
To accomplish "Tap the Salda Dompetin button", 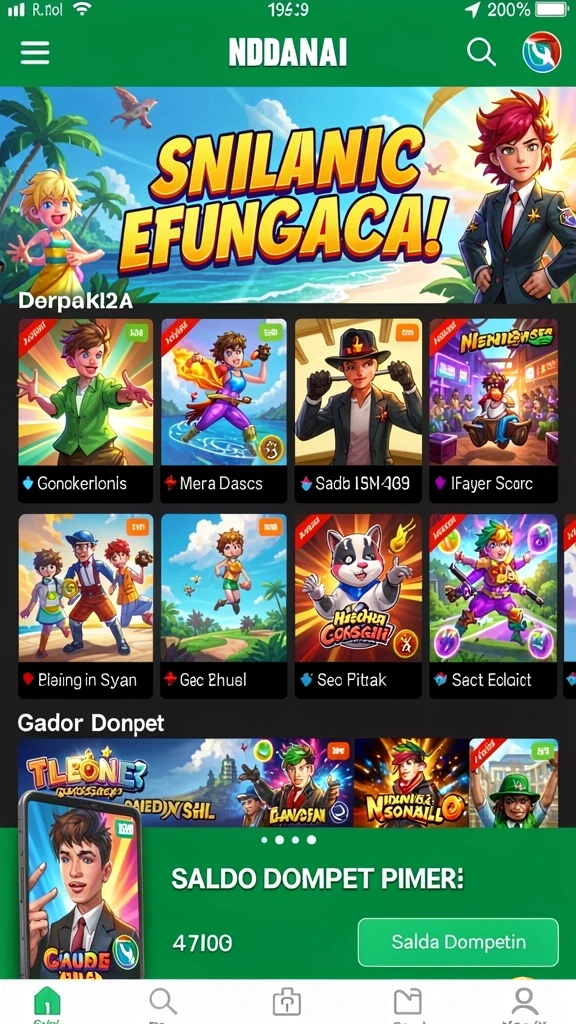I will 458,942.
